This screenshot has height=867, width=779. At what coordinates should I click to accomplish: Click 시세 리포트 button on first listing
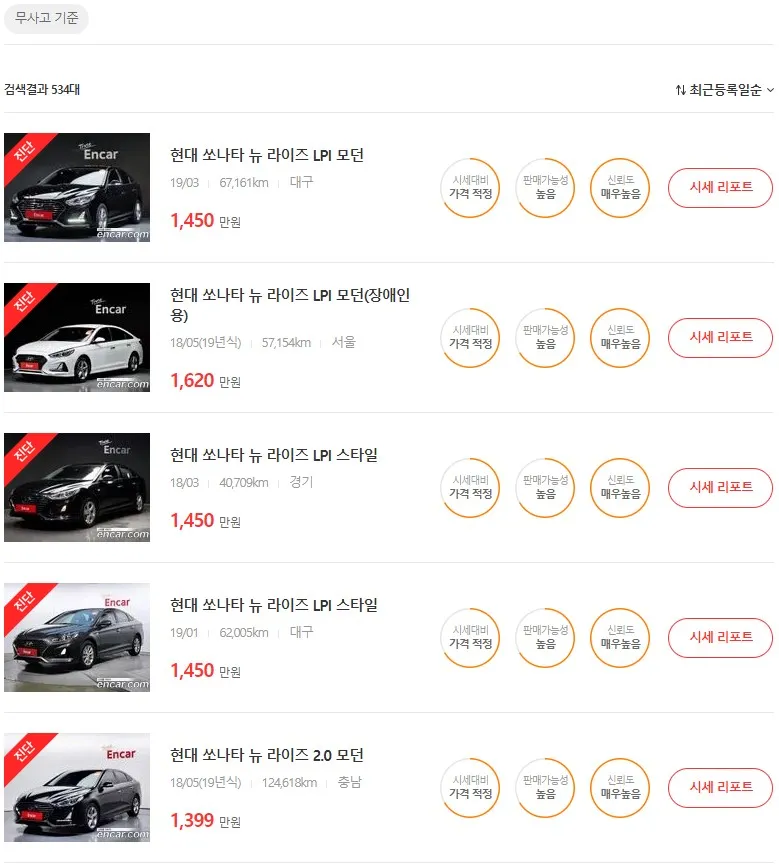pyautogui.click(x=719, y=188)
